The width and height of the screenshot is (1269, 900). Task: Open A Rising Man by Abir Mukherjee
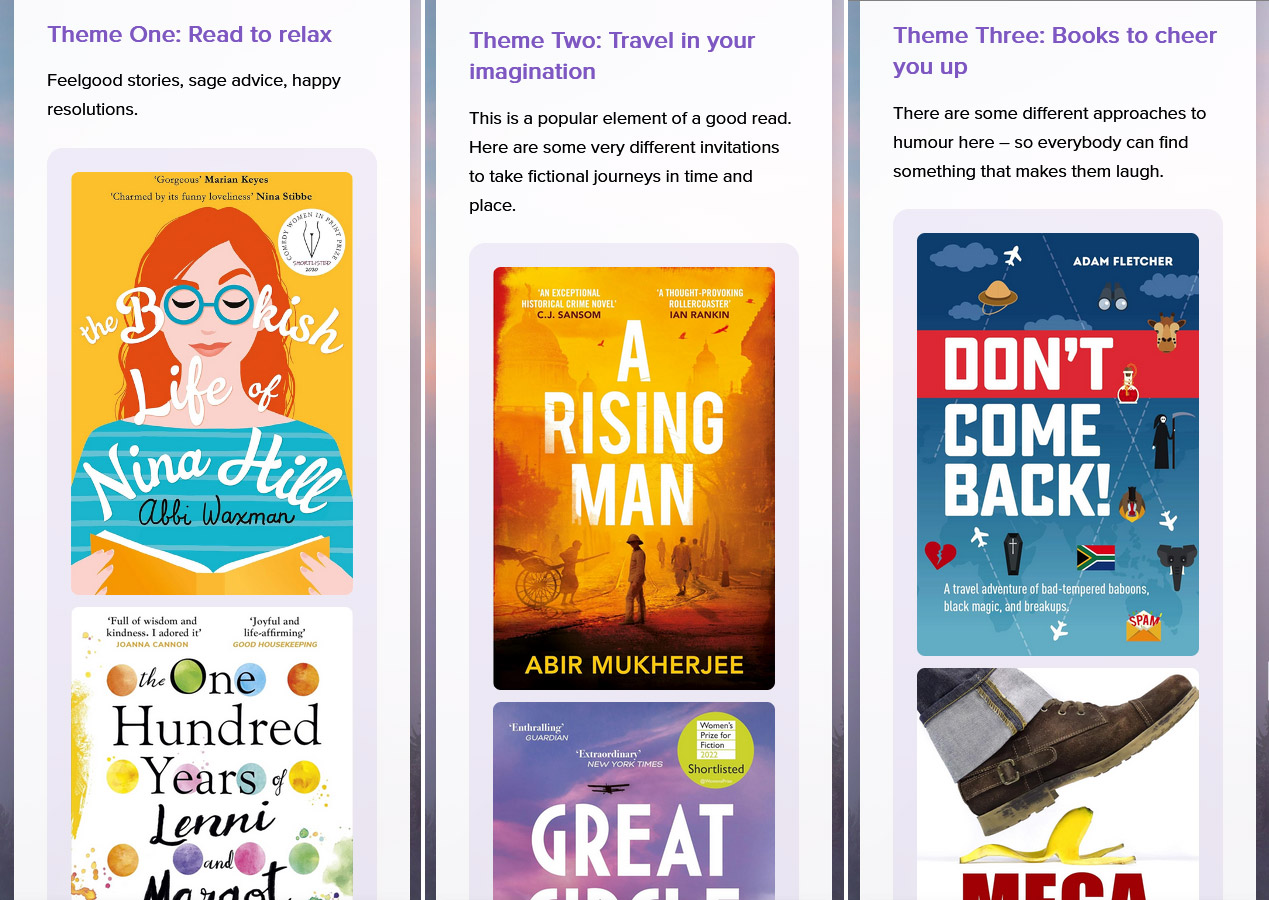(633, 478)
